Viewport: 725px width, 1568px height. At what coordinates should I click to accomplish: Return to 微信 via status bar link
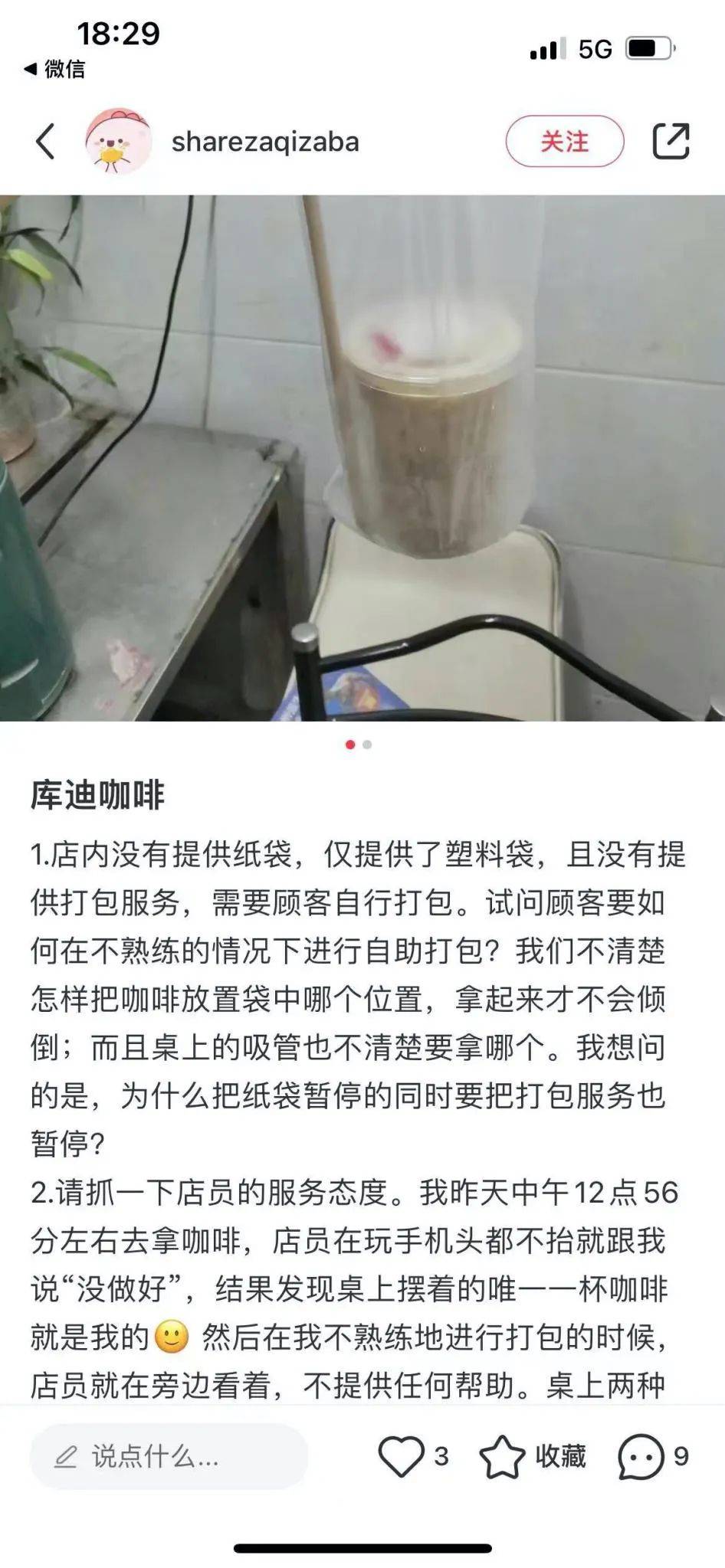55,69
